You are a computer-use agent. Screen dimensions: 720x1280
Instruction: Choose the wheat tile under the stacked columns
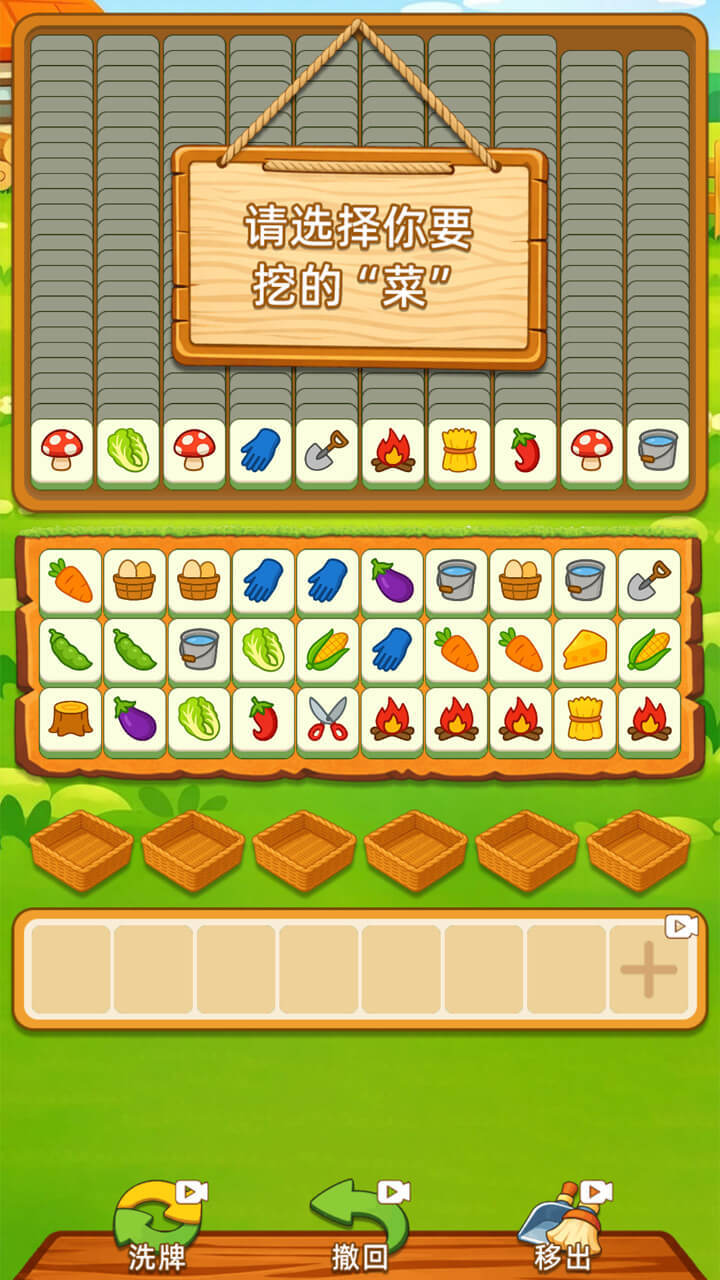tap(459, 452)
